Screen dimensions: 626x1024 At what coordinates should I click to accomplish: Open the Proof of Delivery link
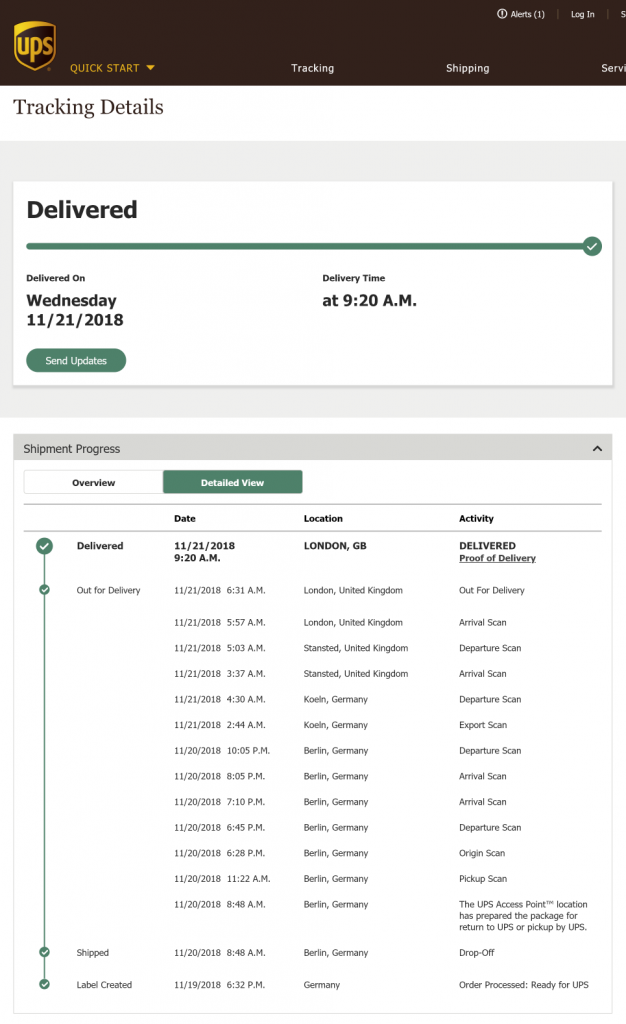click(x=497, y=558)
